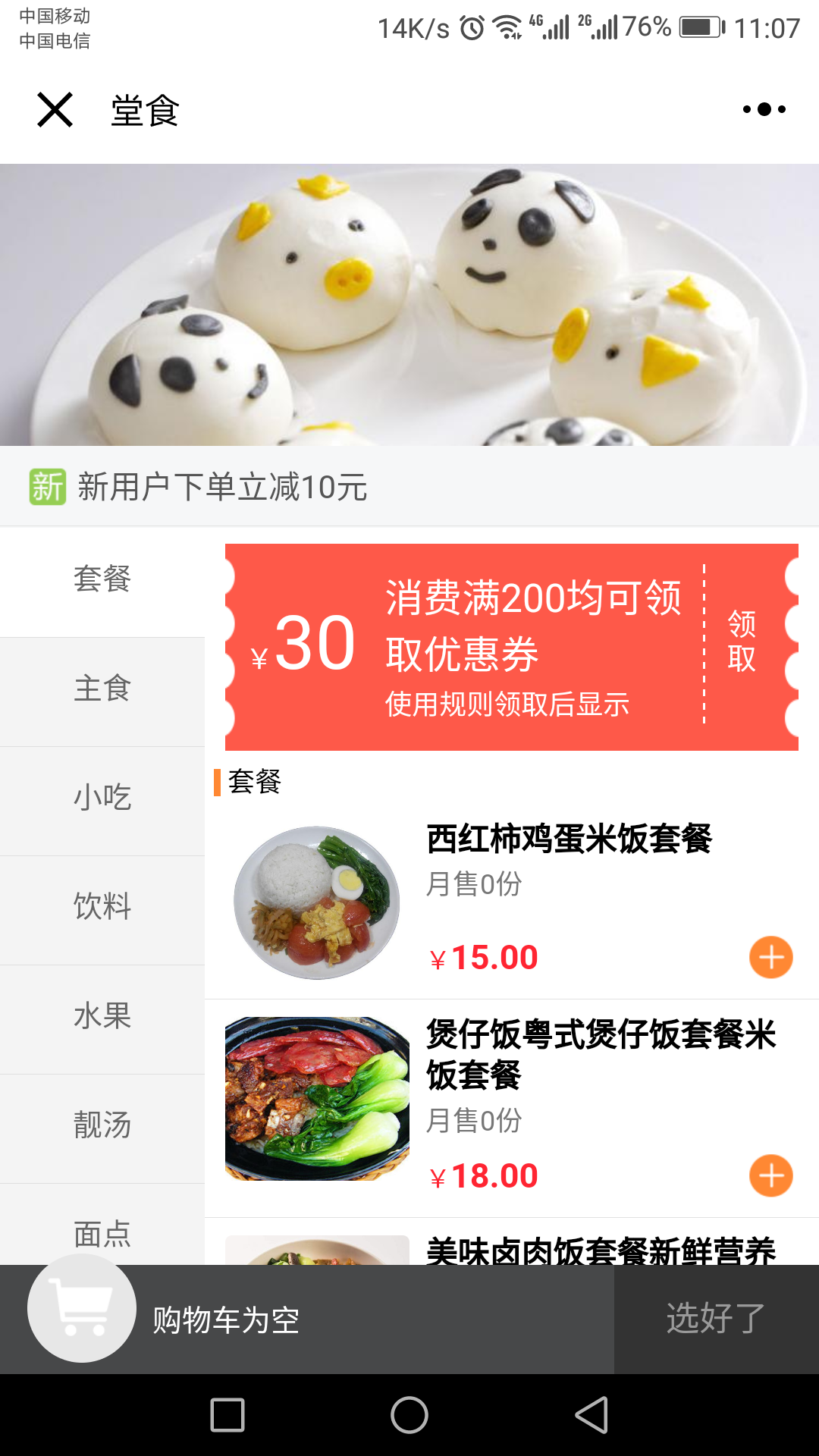
Task: Close the 堂食 mini program page
Action: [55, 110]
